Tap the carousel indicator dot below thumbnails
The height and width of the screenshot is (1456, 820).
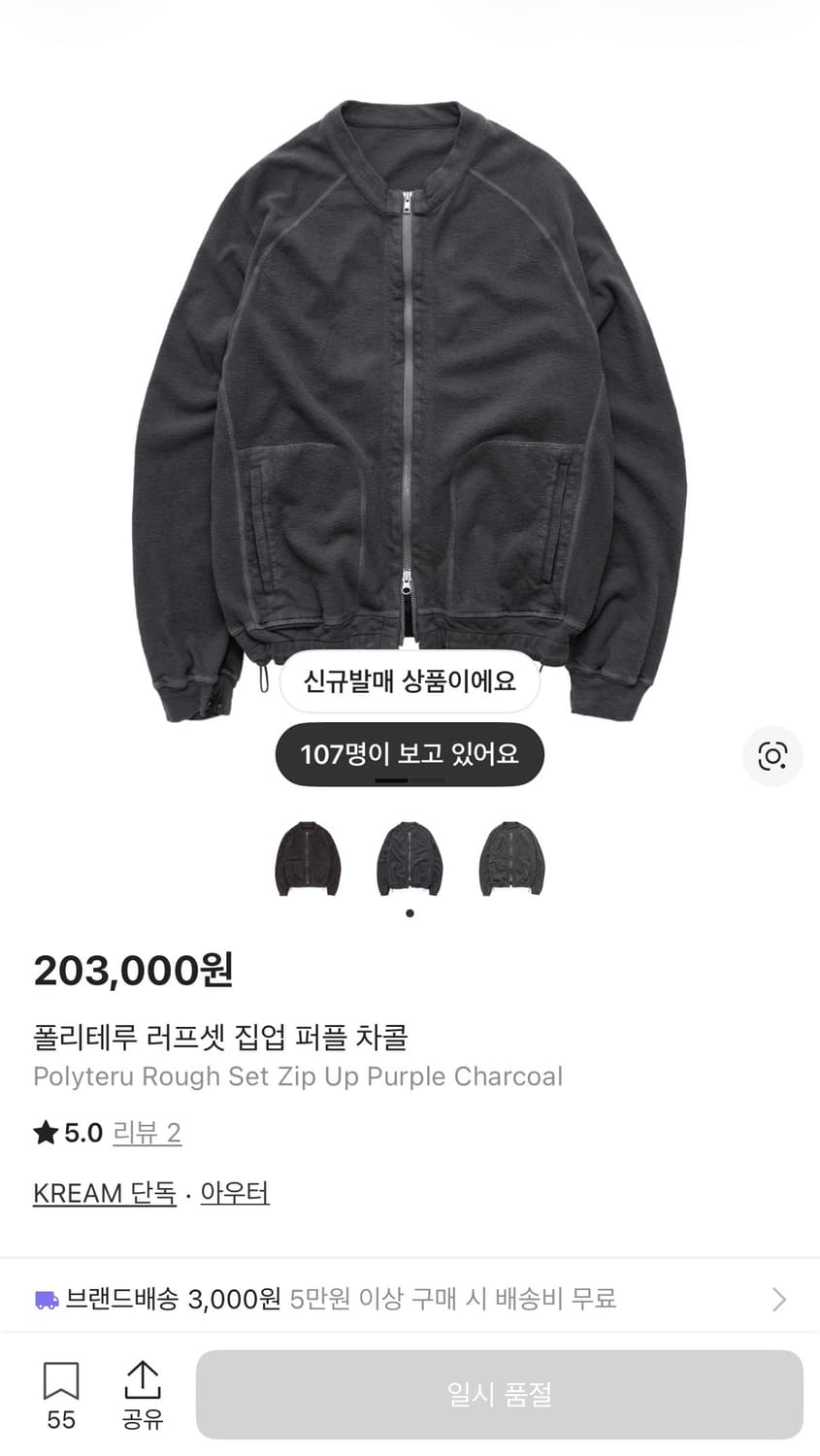point(410,912)
